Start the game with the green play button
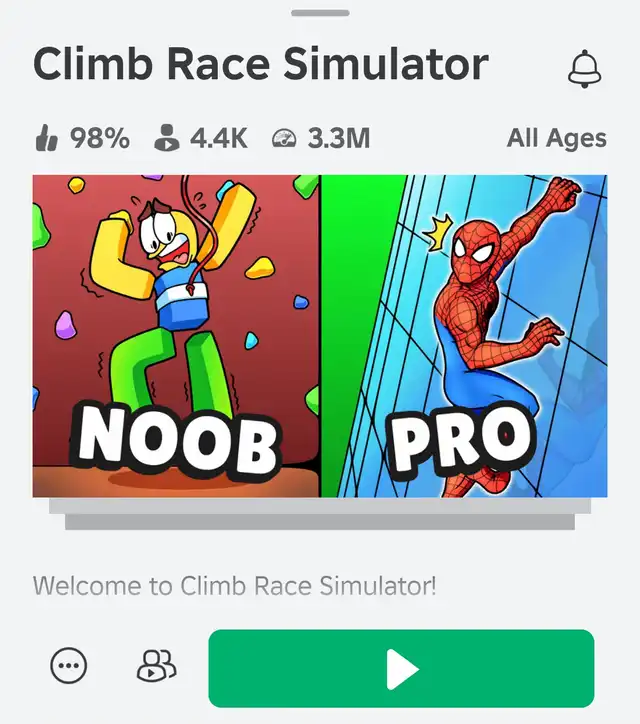Viewport: 640px width, 724px height. pos(401,668)
